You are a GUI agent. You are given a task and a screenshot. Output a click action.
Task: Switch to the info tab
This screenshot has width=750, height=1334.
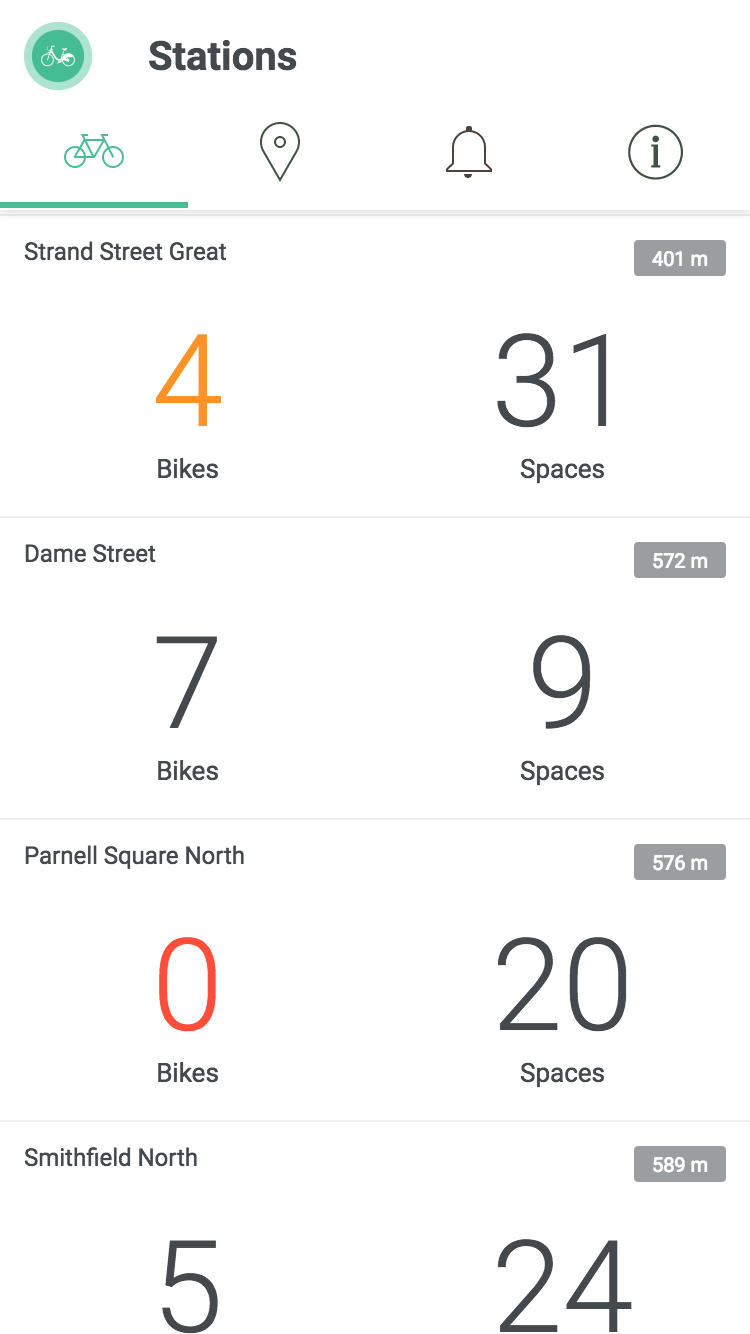pos(655,152)
